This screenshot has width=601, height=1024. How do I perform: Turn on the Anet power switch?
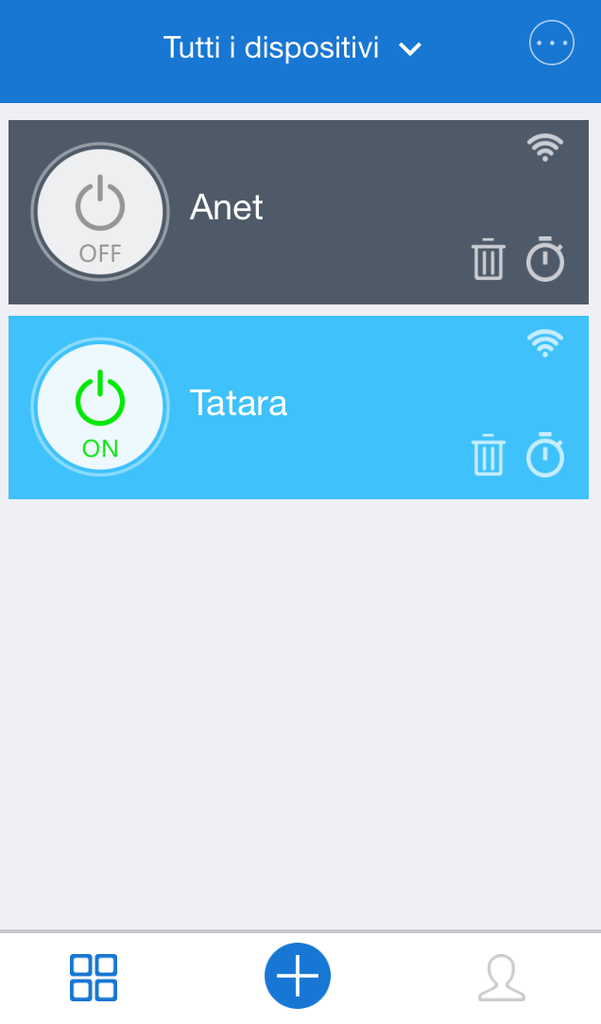click(x=100, y=212)
